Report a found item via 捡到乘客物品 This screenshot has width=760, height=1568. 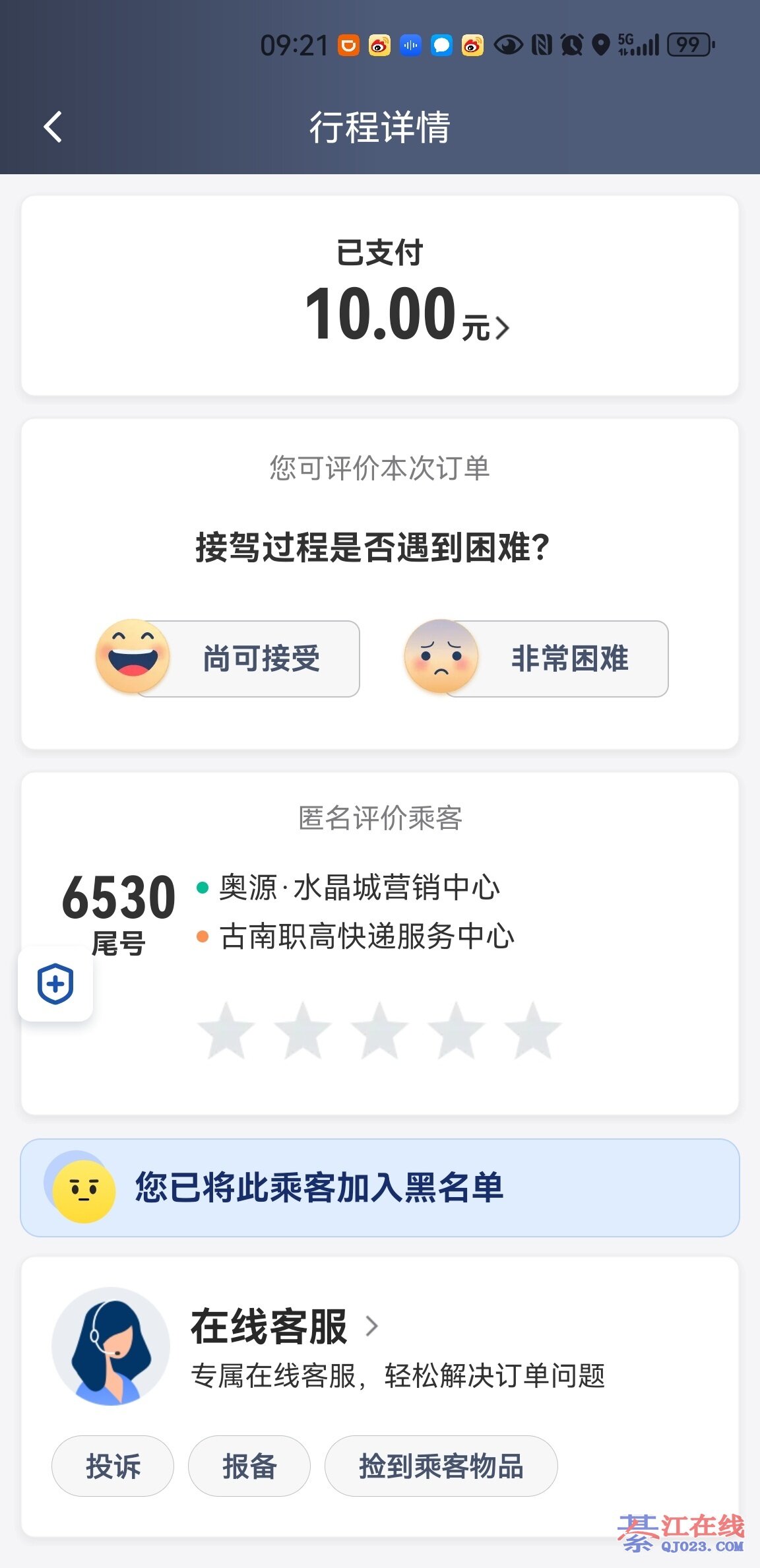click(441, 1466)
